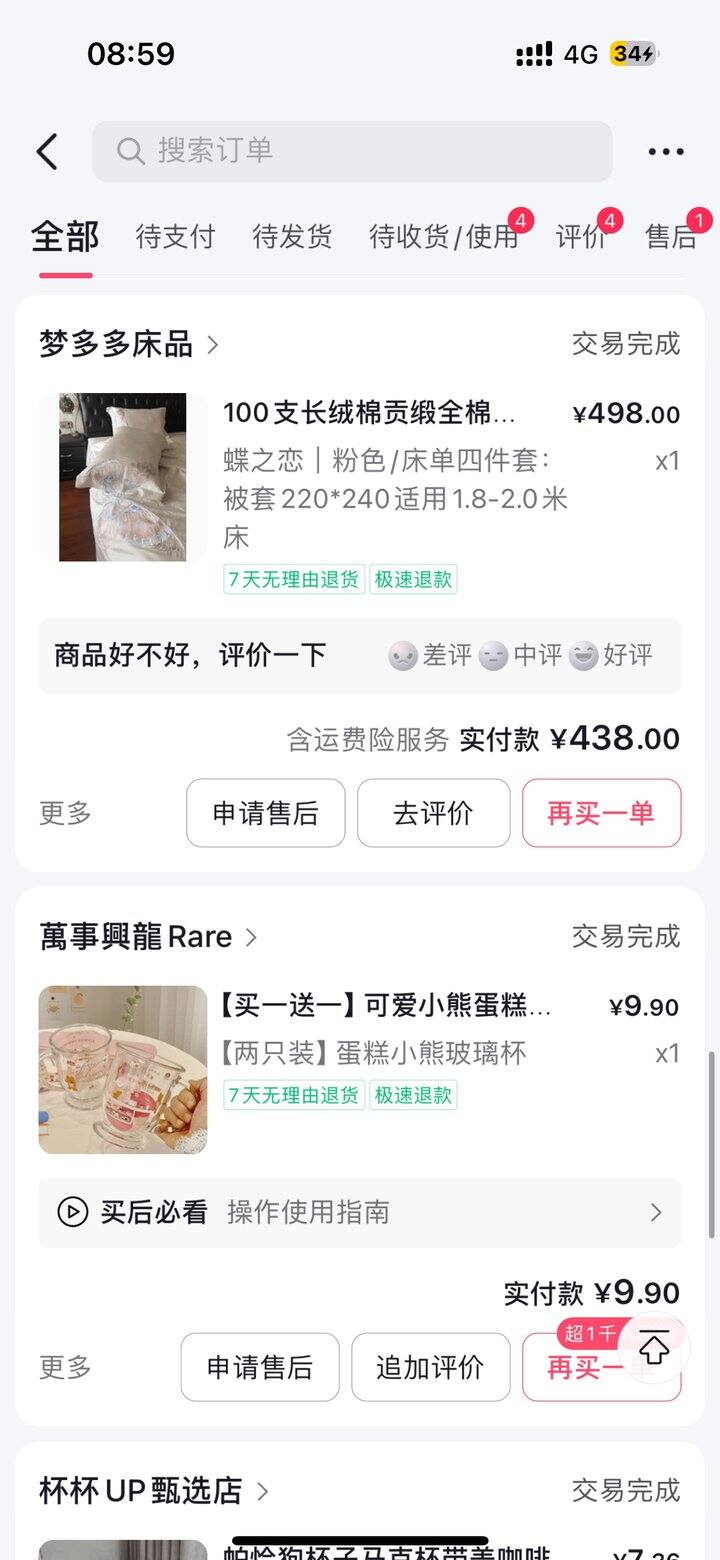
Task: Visit the 杯杯UP甄选店 store
Action: click(x=153, y=1491)
